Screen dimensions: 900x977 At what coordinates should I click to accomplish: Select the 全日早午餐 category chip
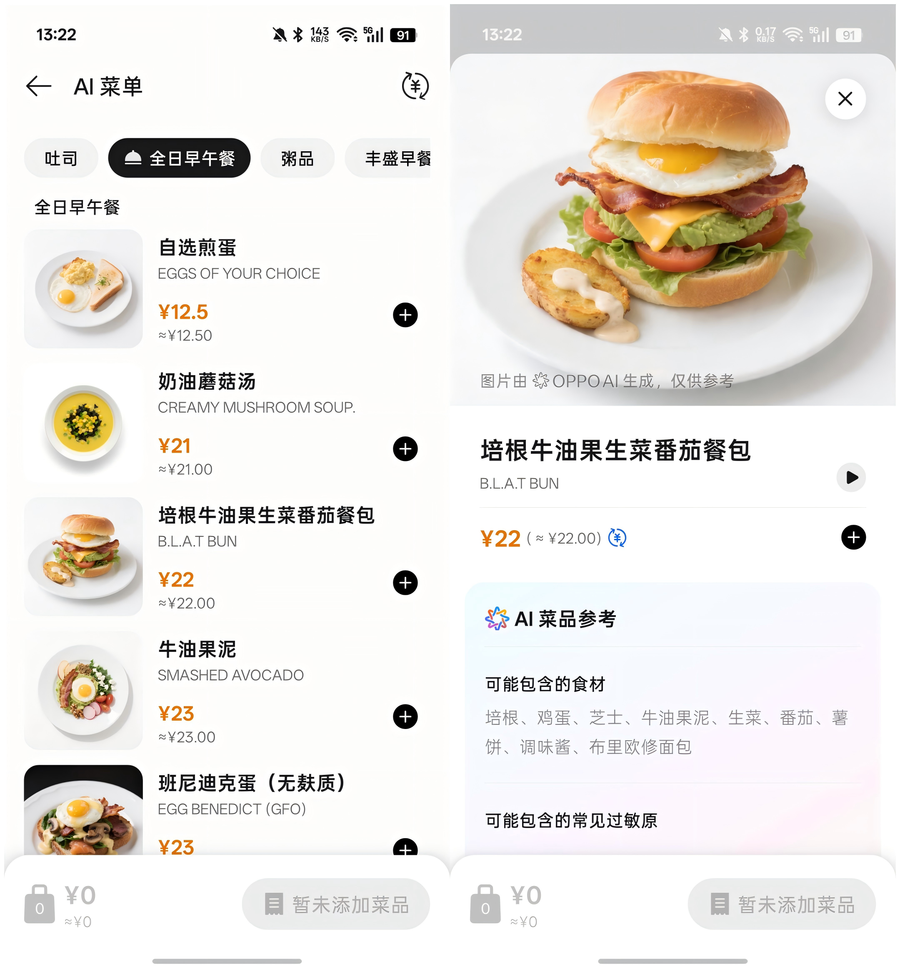[179, 158]
